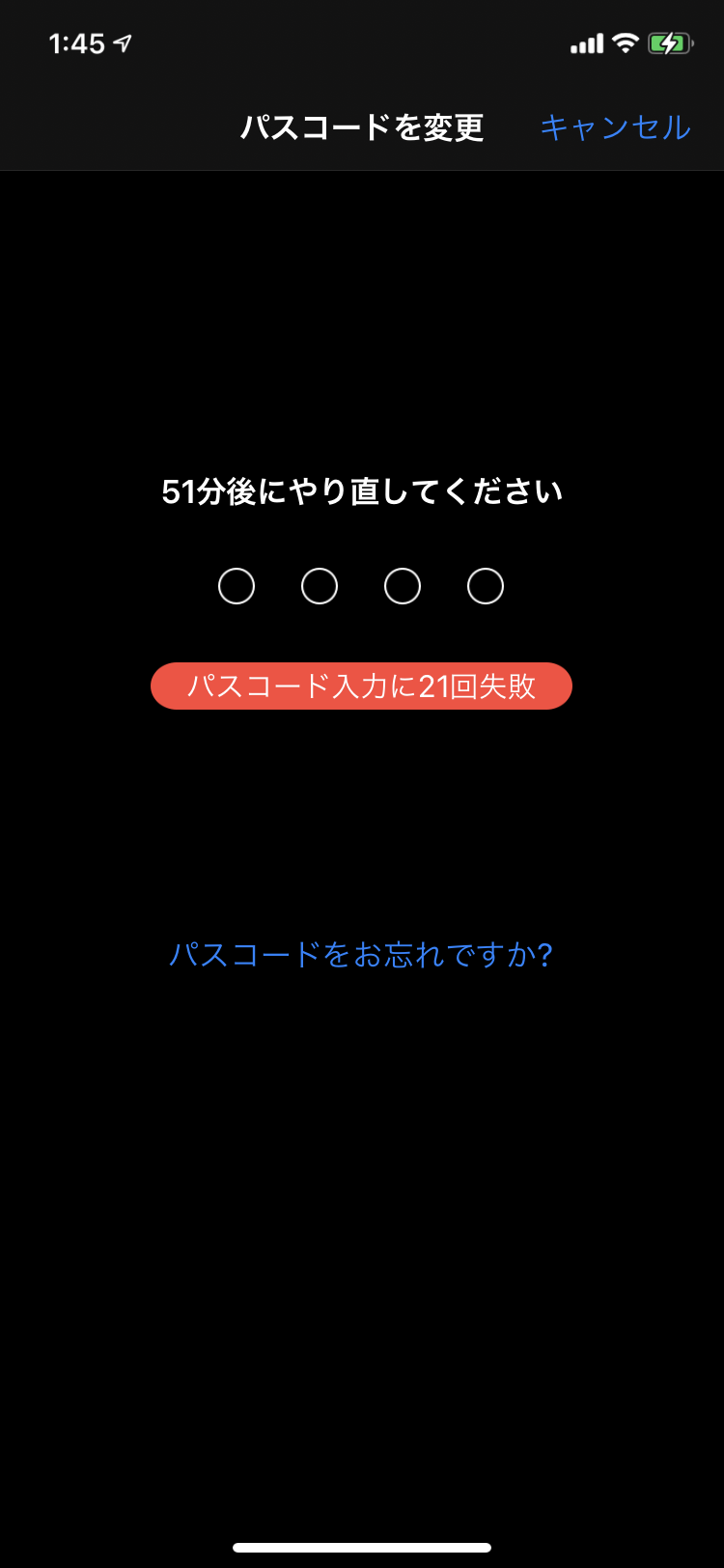Tap the location services arrow icon

click(124, 42)
